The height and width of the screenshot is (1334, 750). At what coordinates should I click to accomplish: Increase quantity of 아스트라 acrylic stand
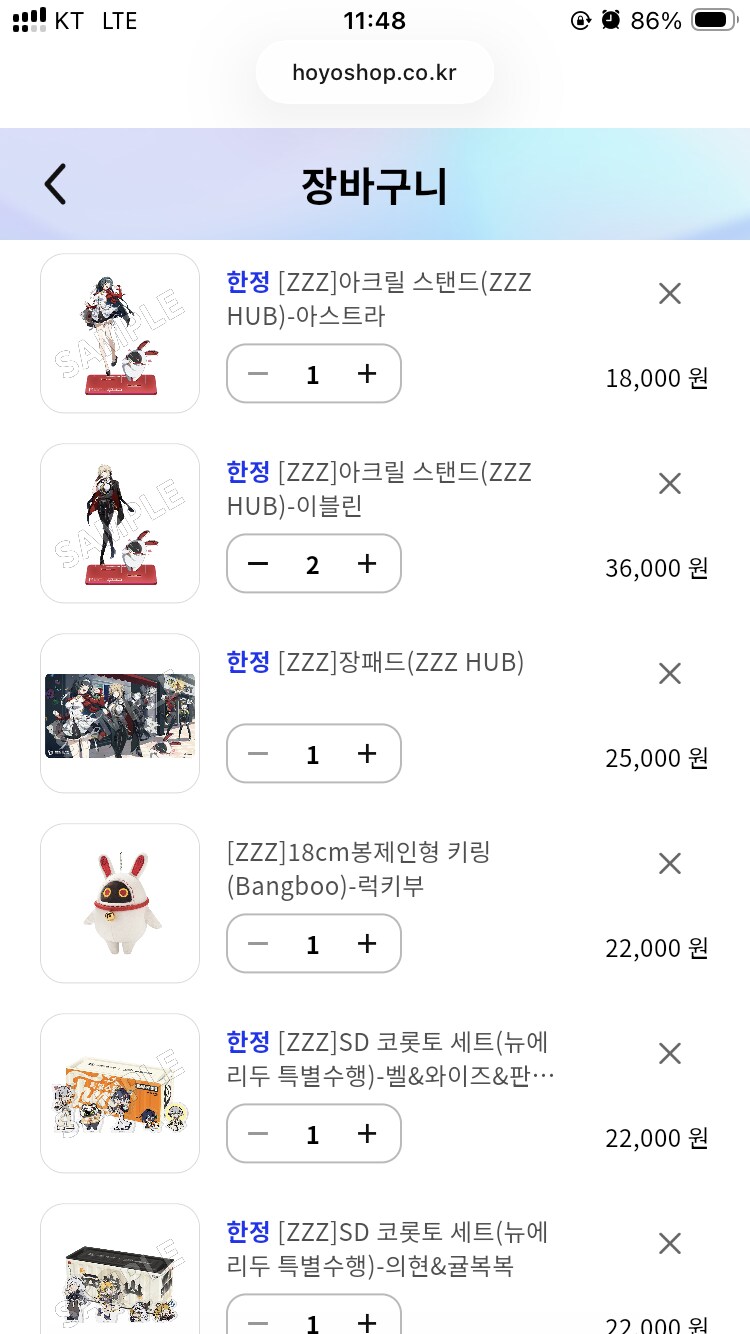tap(367, 374)
